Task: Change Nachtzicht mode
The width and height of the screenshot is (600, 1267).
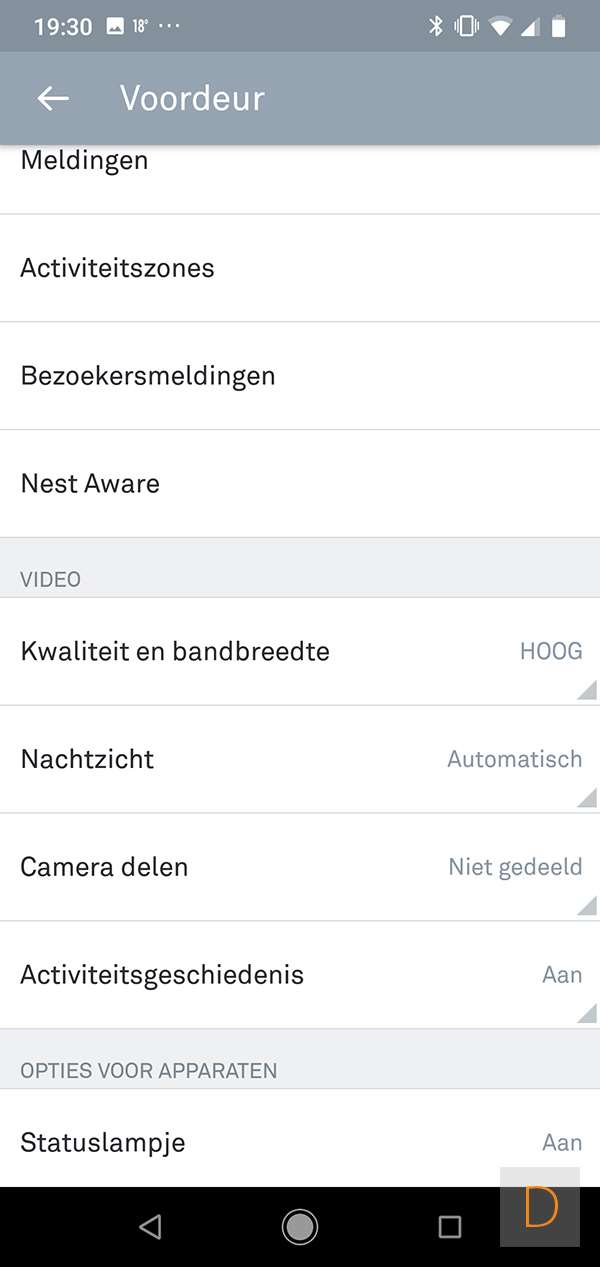Action: tap(300, 759)
